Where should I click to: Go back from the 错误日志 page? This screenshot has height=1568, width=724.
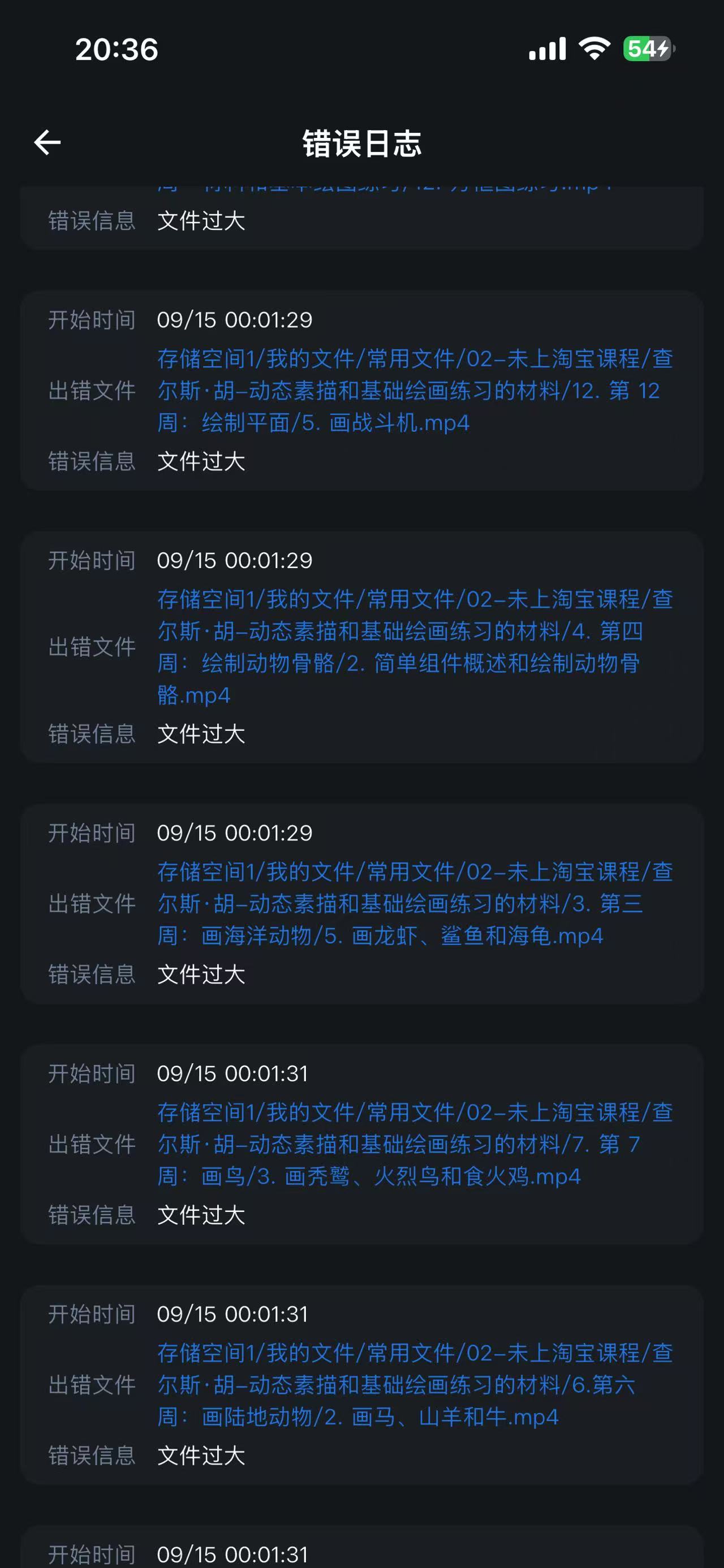coord(48,143)
